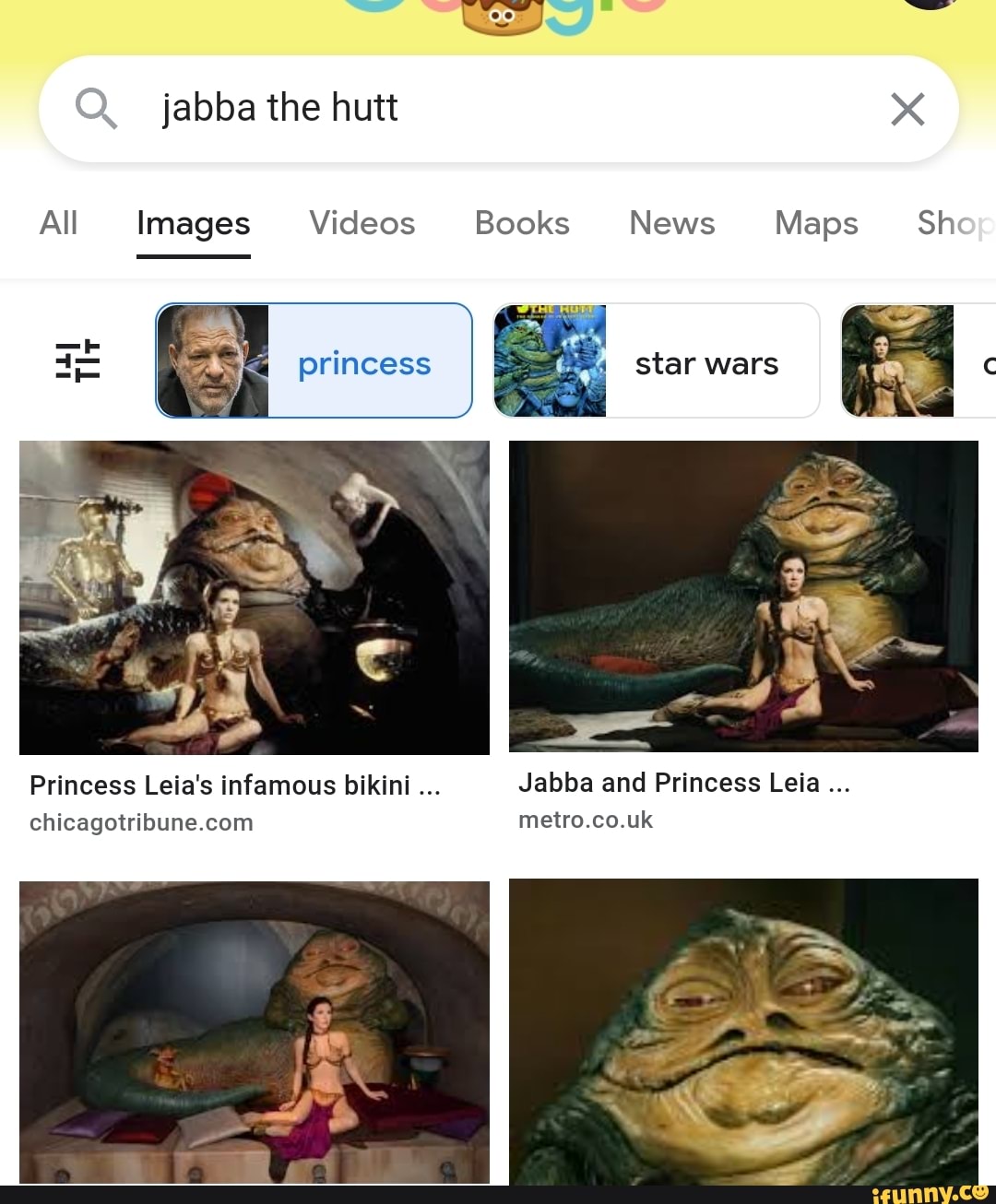Select the princess suggestion chip
996x1204 pixels.
pyautogui.click(x=314, y=360)
